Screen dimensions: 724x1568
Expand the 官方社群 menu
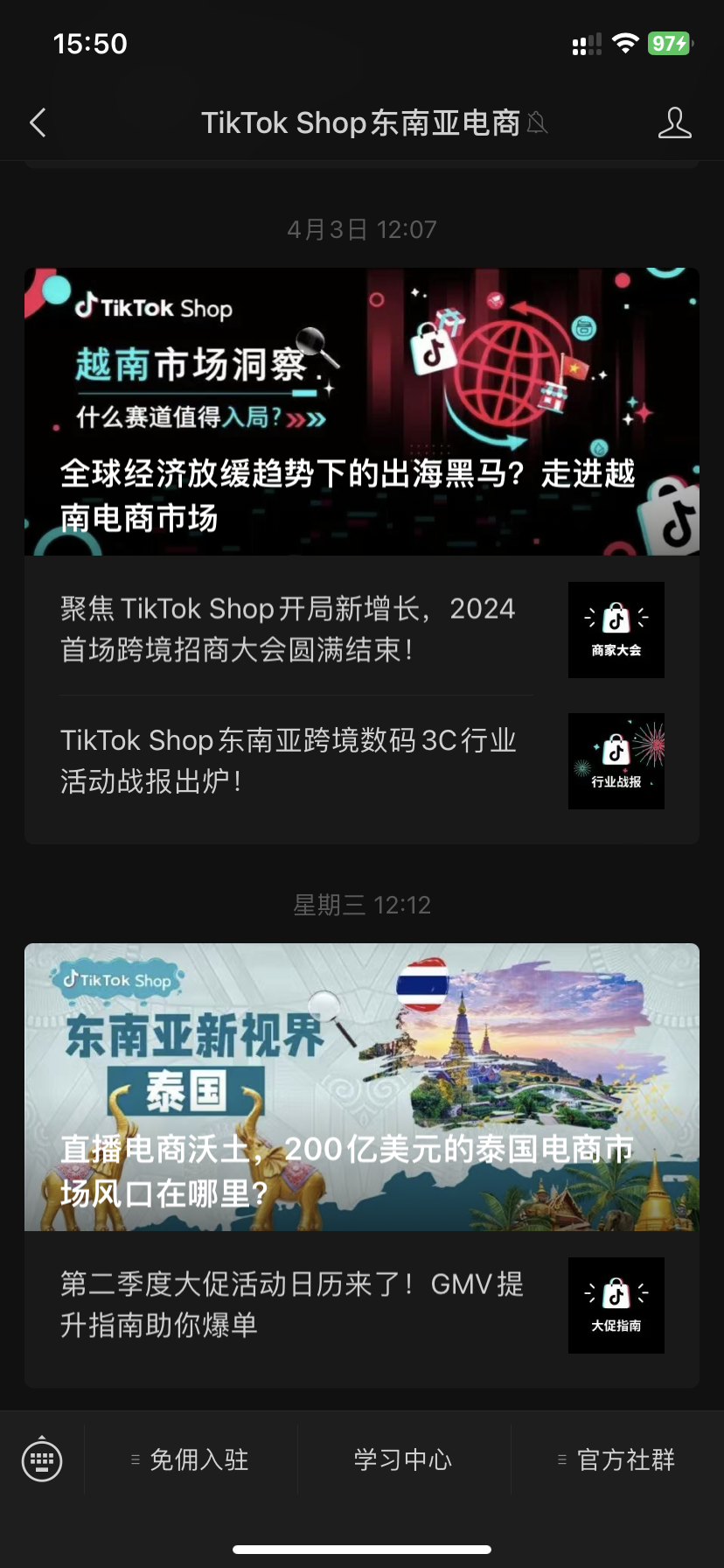[x=617, y=1459]
